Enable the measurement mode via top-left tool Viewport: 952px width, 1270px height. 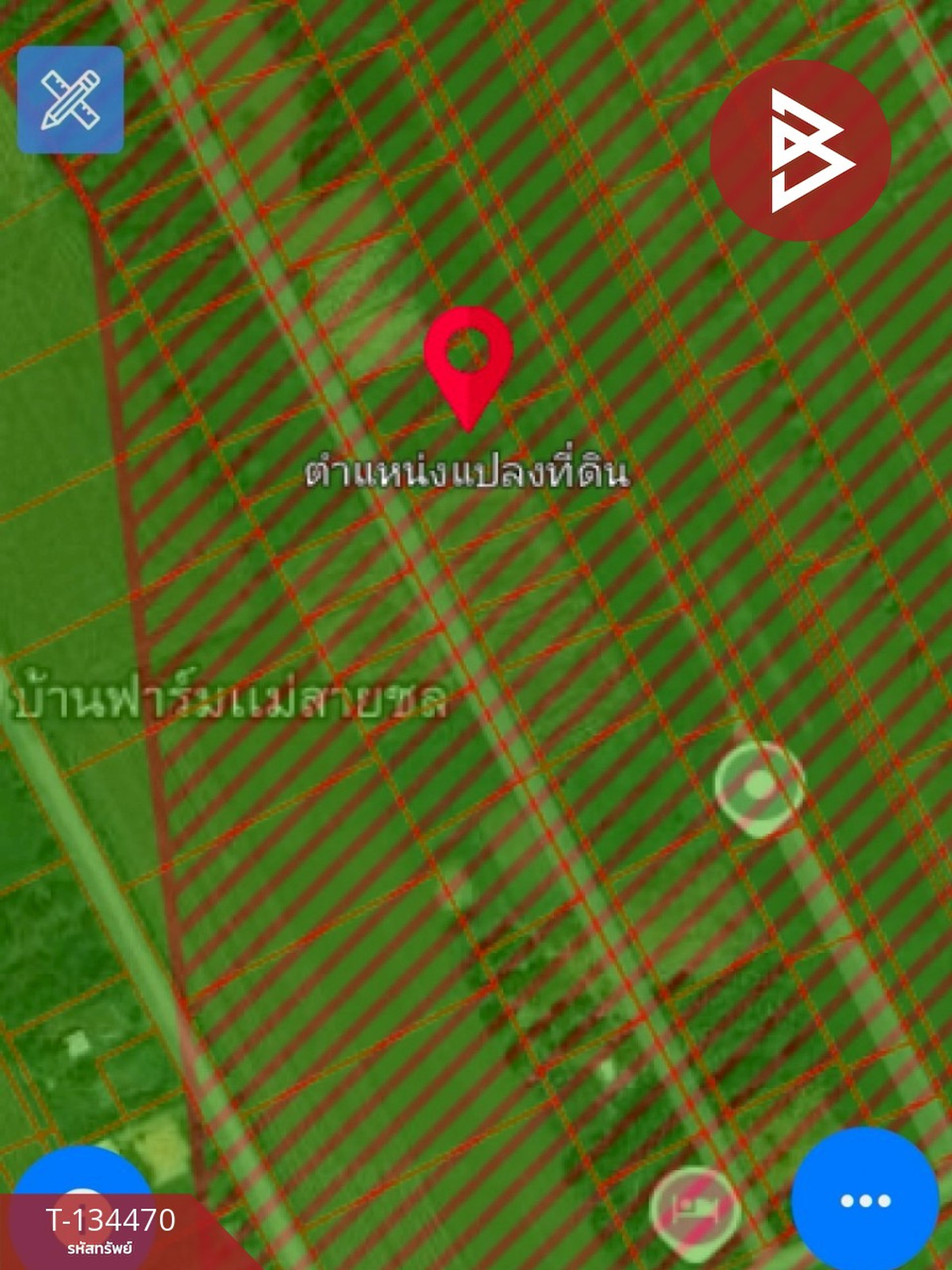70,99
